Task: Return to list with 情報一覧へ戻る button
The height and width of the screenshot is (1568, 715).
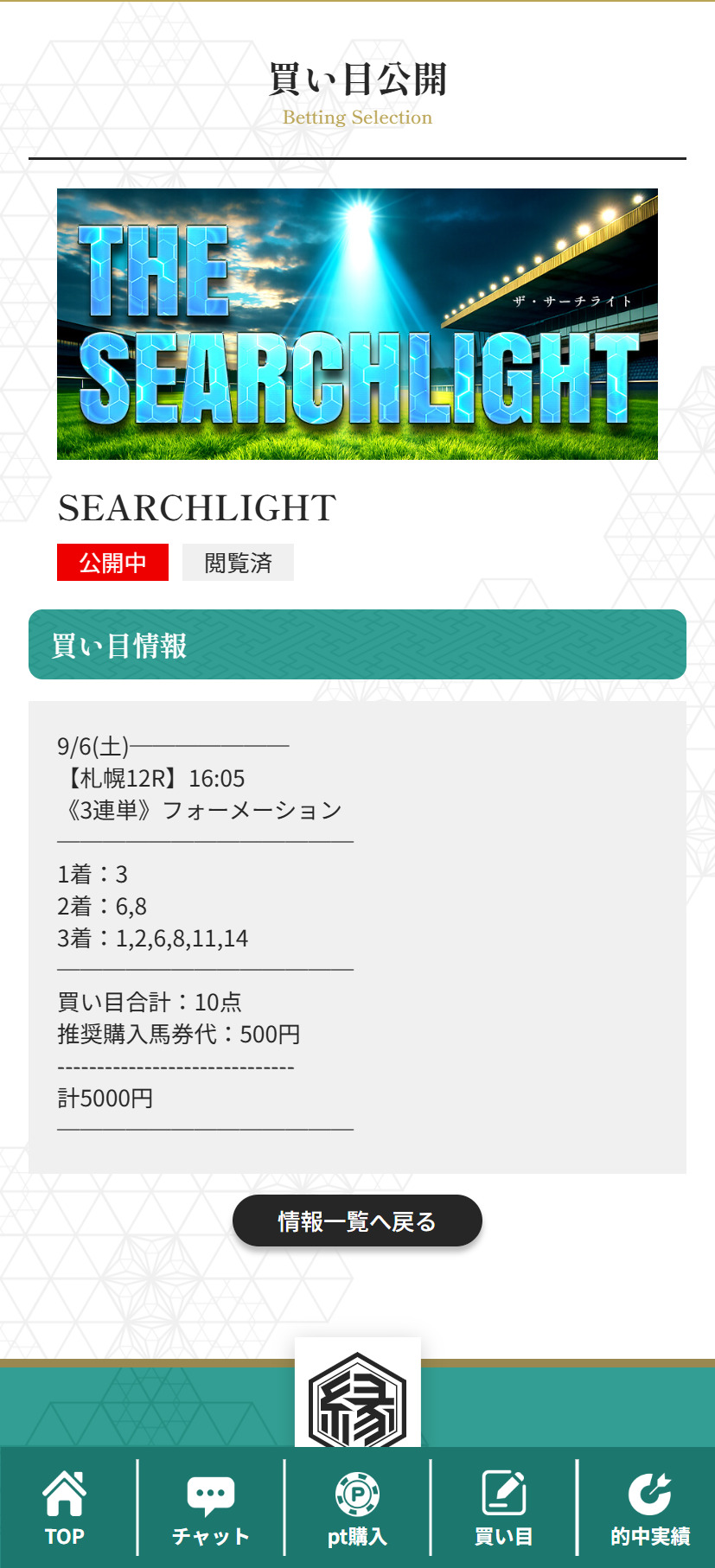Action: (x=357, y=1221)
